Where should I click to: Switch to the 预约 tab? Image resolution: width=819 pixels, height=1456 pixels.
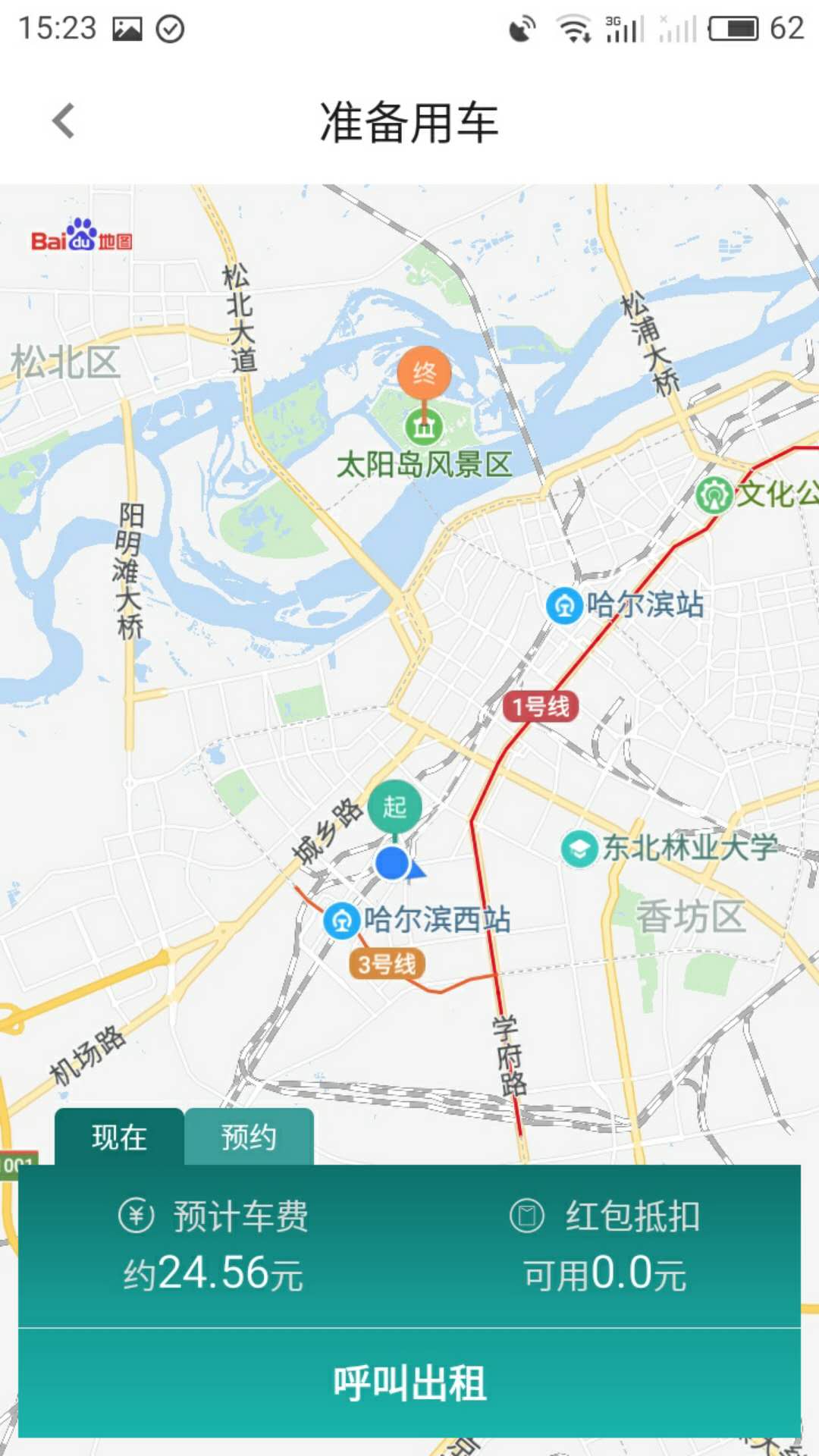249,1137
